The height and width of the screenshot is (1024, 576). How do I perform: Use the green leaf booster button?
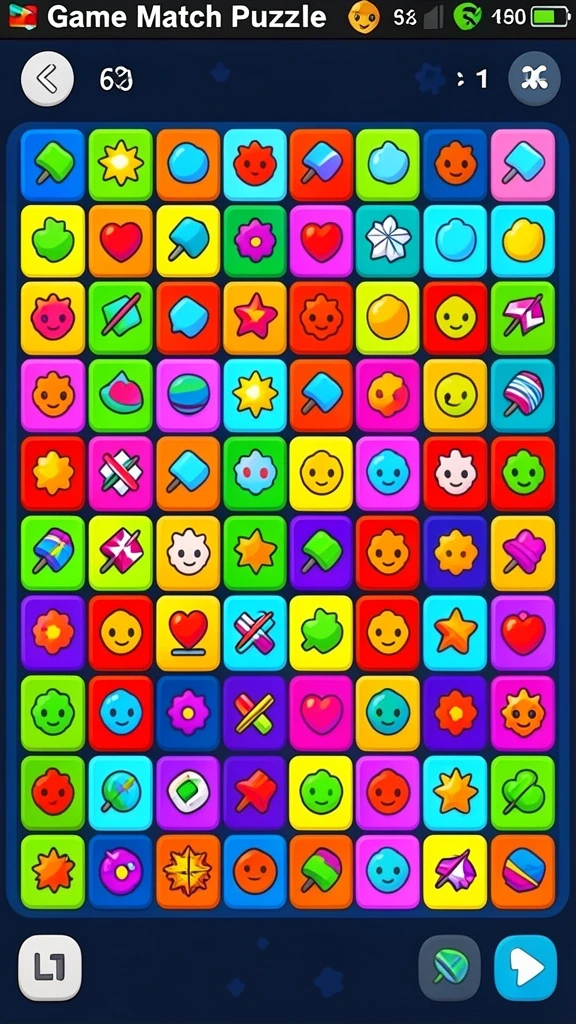coord(449,968)
